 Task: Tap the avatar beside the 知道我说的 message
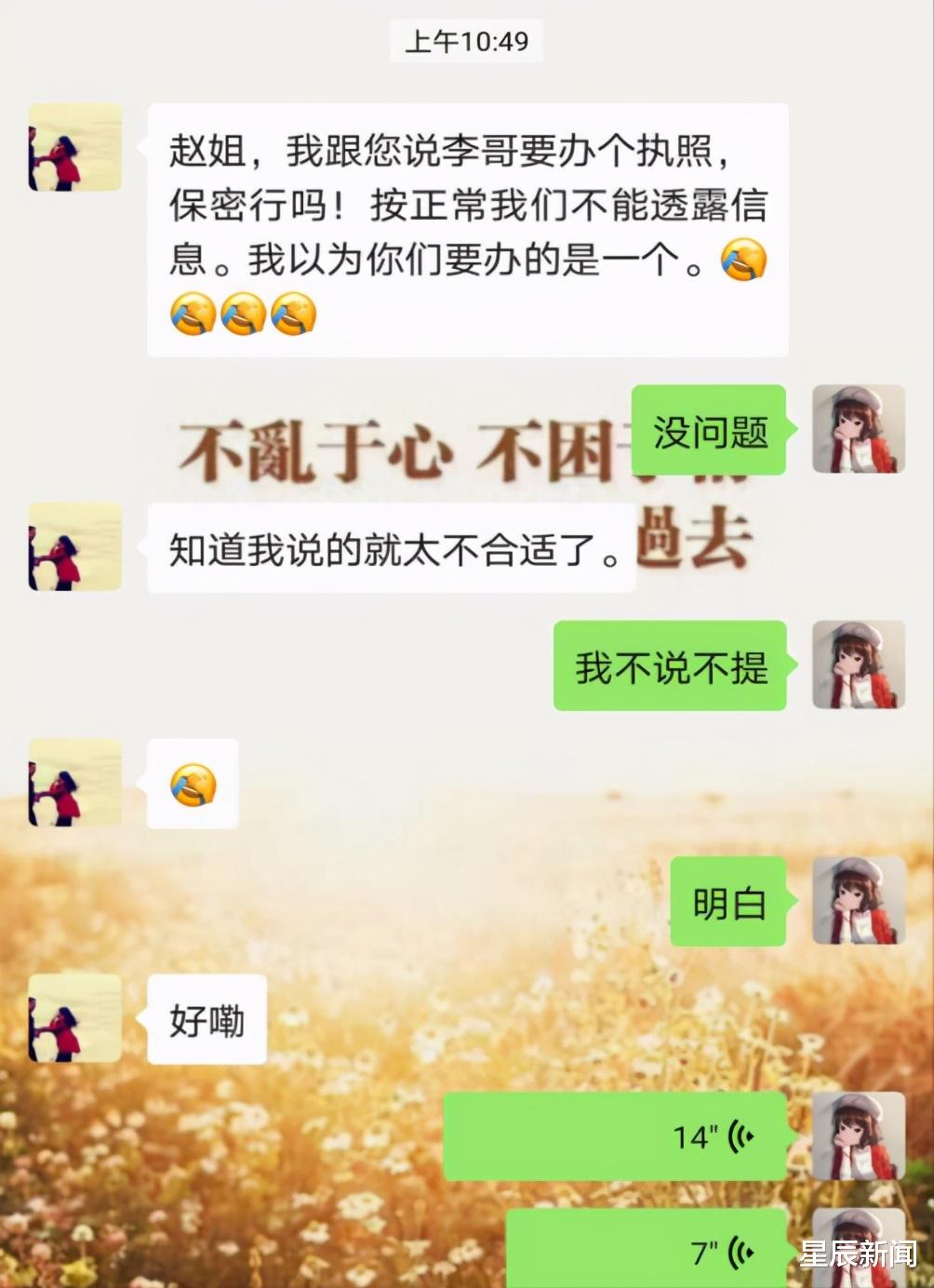pyautogui.click(x=73, y=548)
